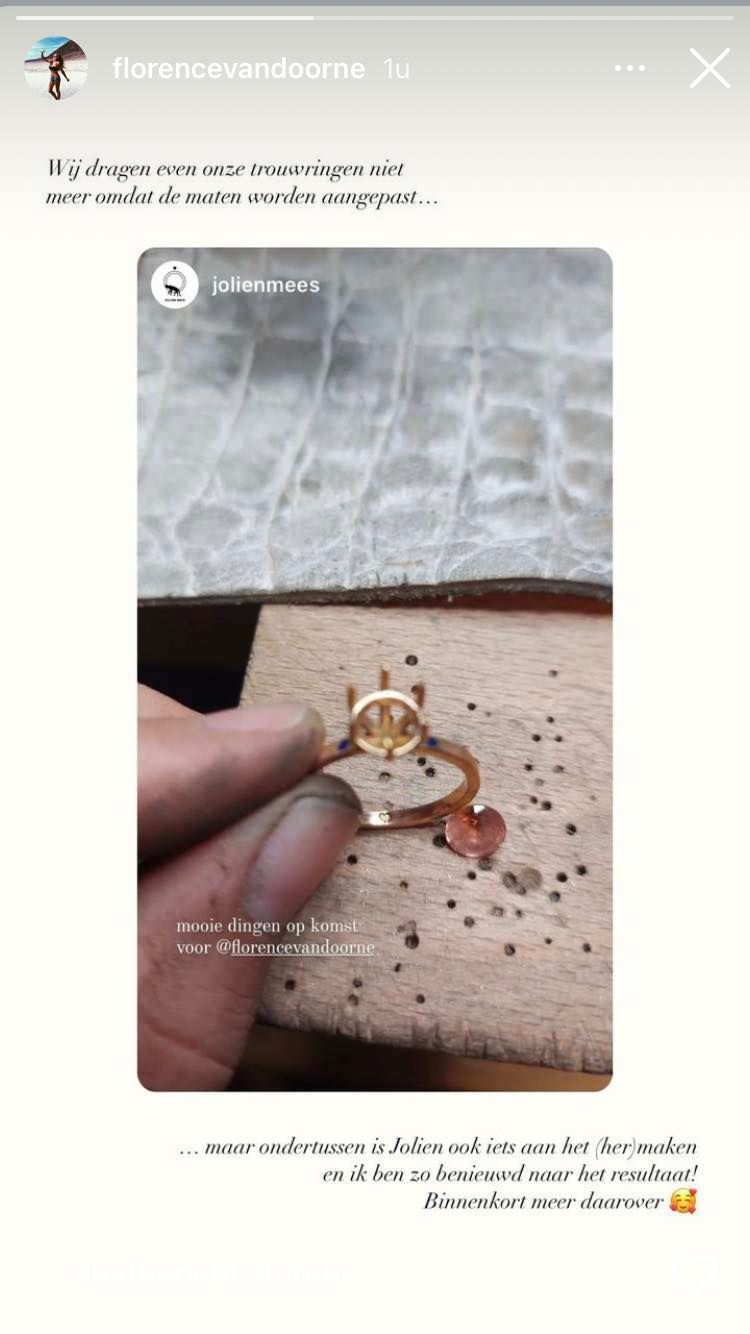Close the story viewer
The width and height of the screenshot is (750, 1334).
(709, 68)
